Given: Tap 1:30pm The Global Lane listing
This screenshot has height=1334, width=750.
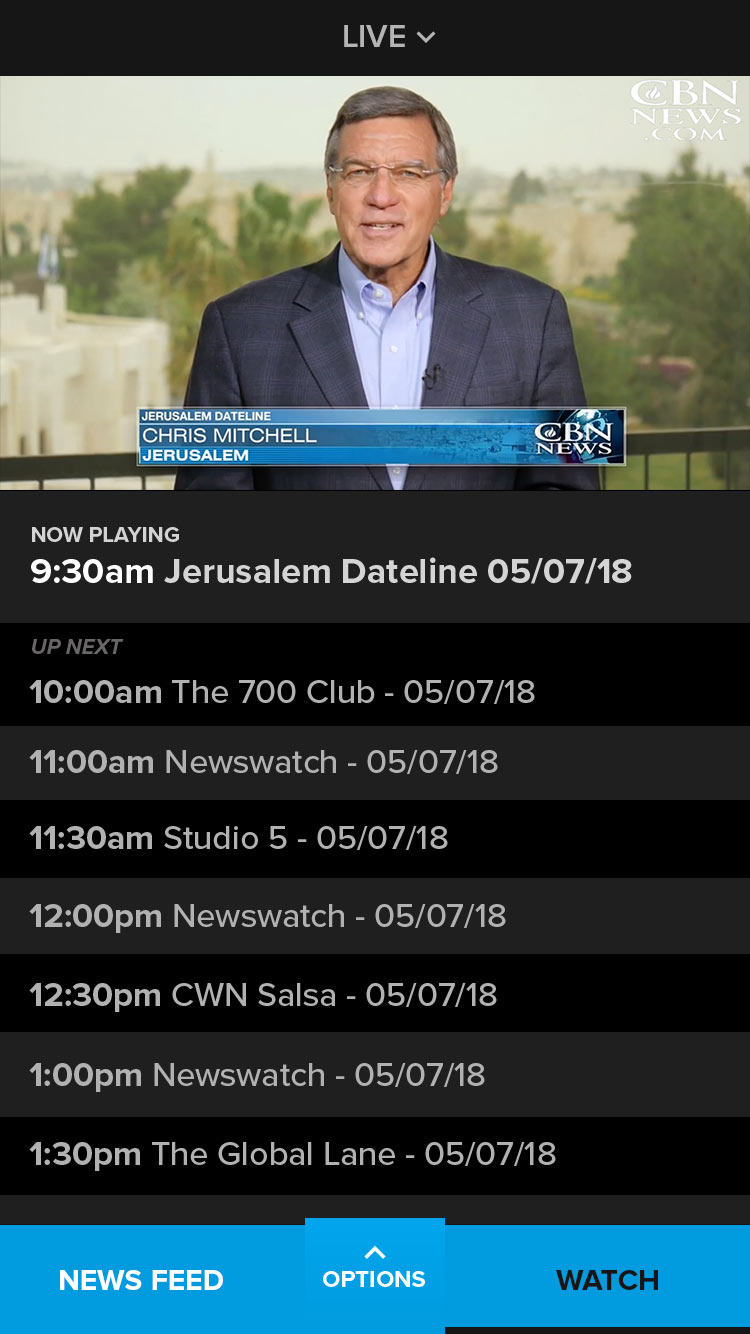Looking at the screenshot, I should pos(292,1154).
